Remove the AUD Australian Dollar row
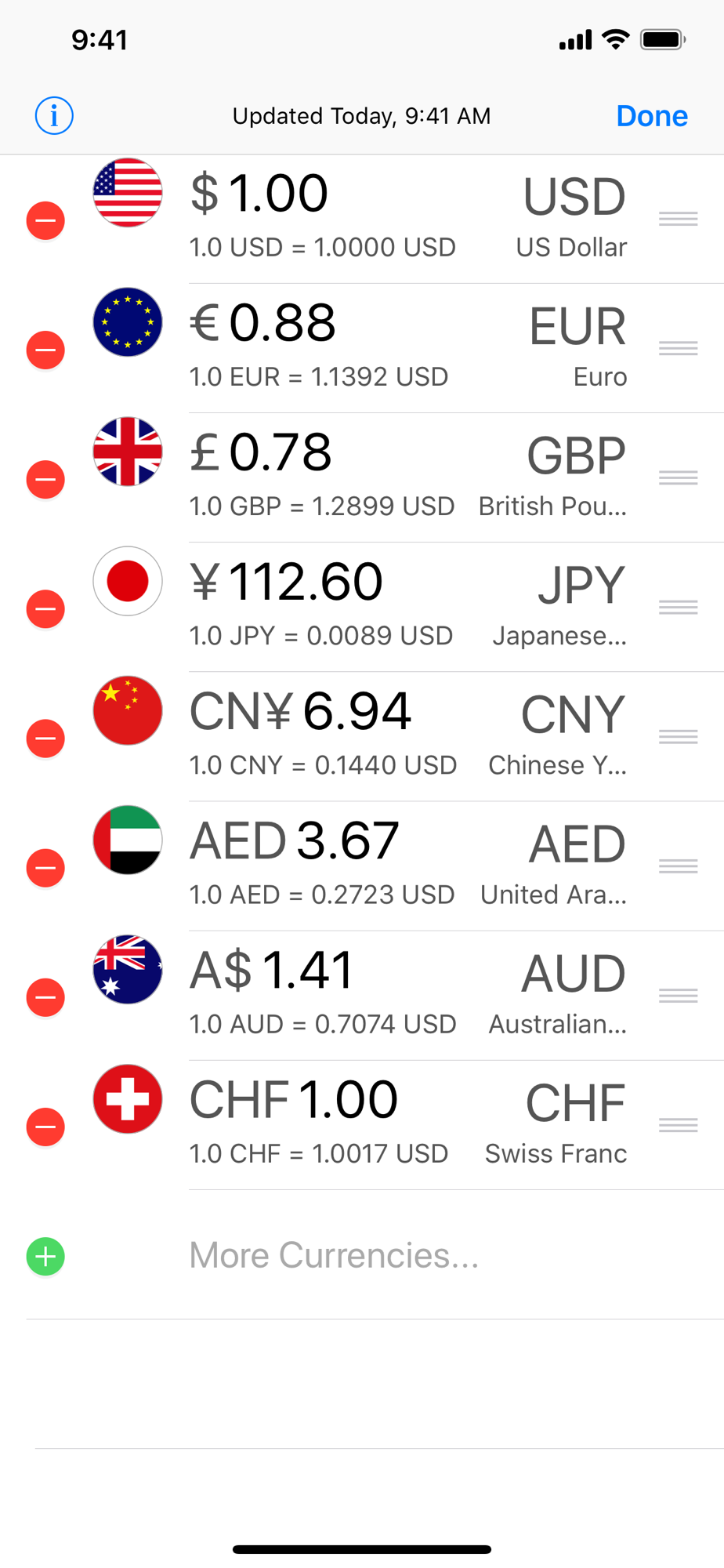This screenshot has width=724, height=1568. coord(45,997)
